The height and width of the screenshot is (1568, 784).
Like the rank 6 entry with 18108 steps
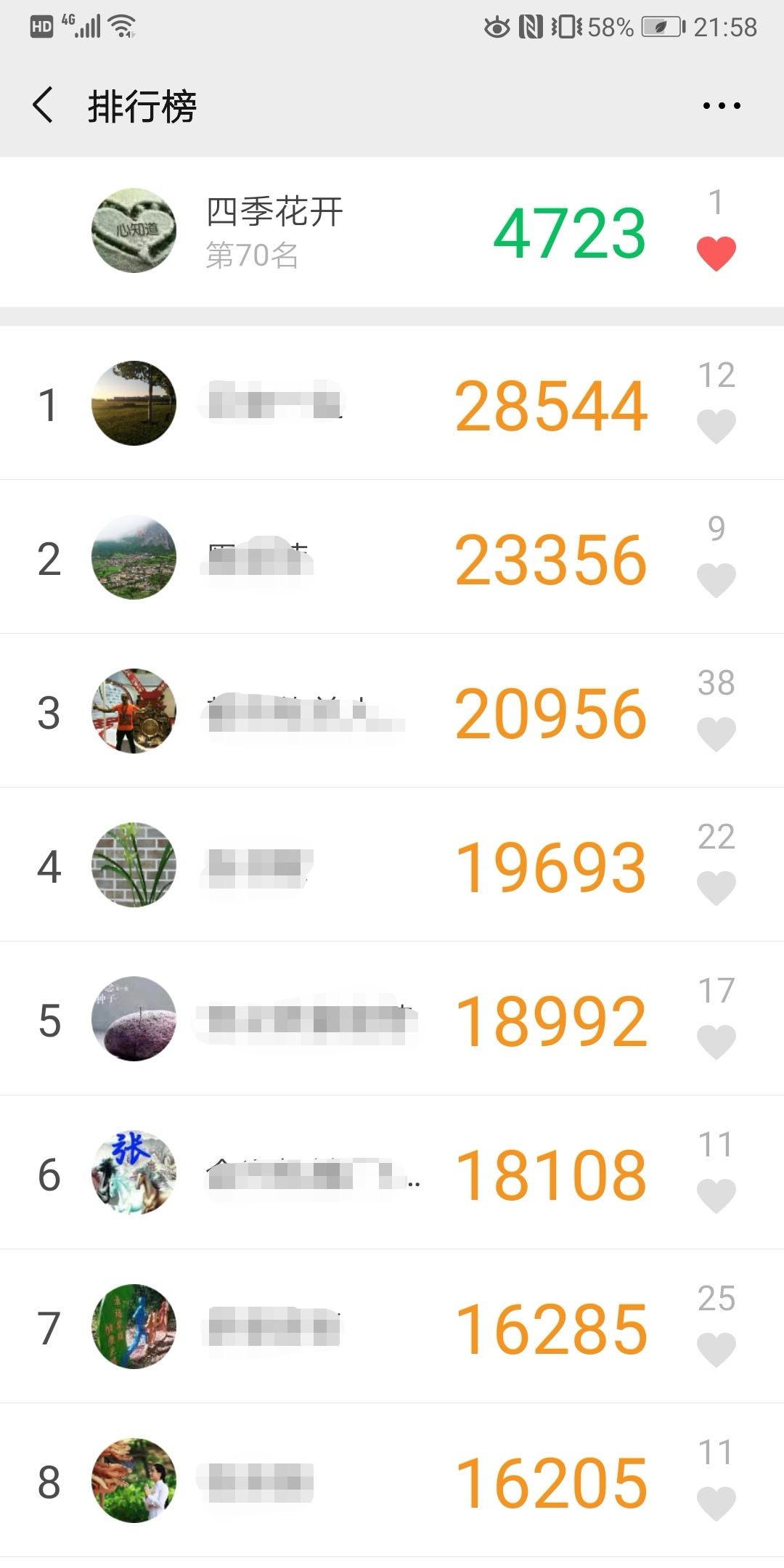[716, 1196]
